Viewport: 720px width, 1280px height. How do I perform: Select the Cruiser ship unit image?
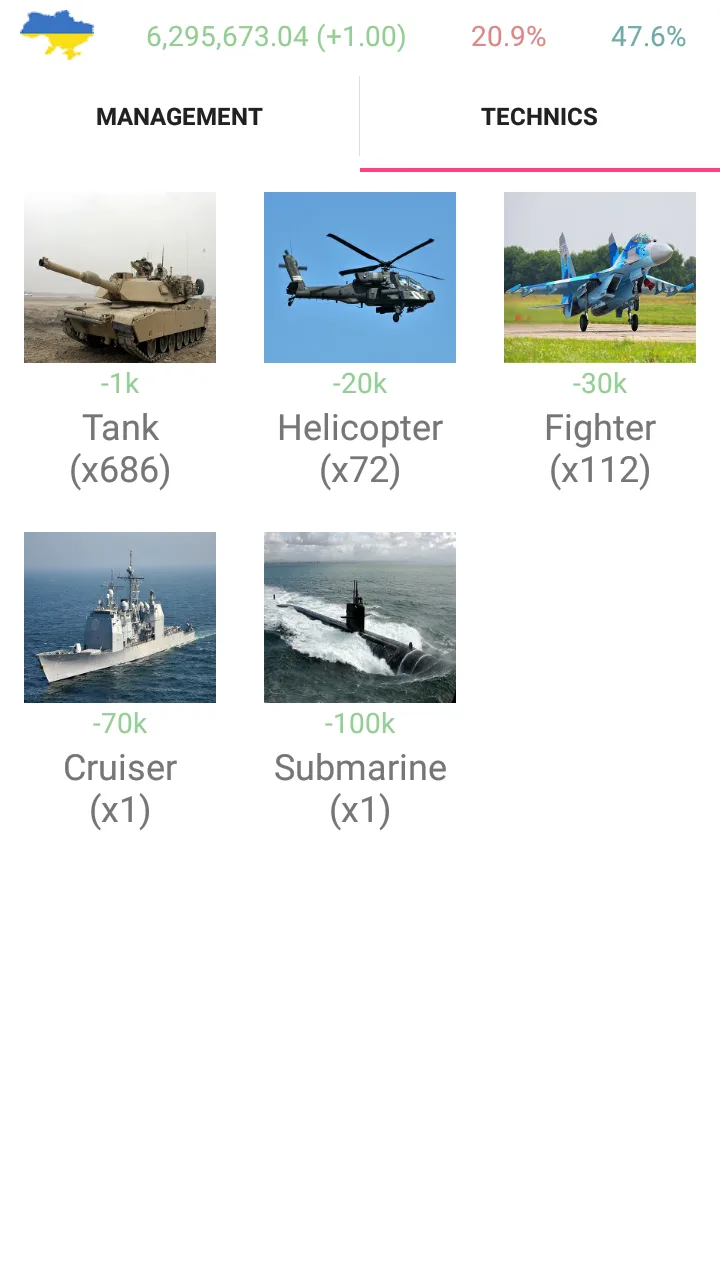tap(119, 617)
